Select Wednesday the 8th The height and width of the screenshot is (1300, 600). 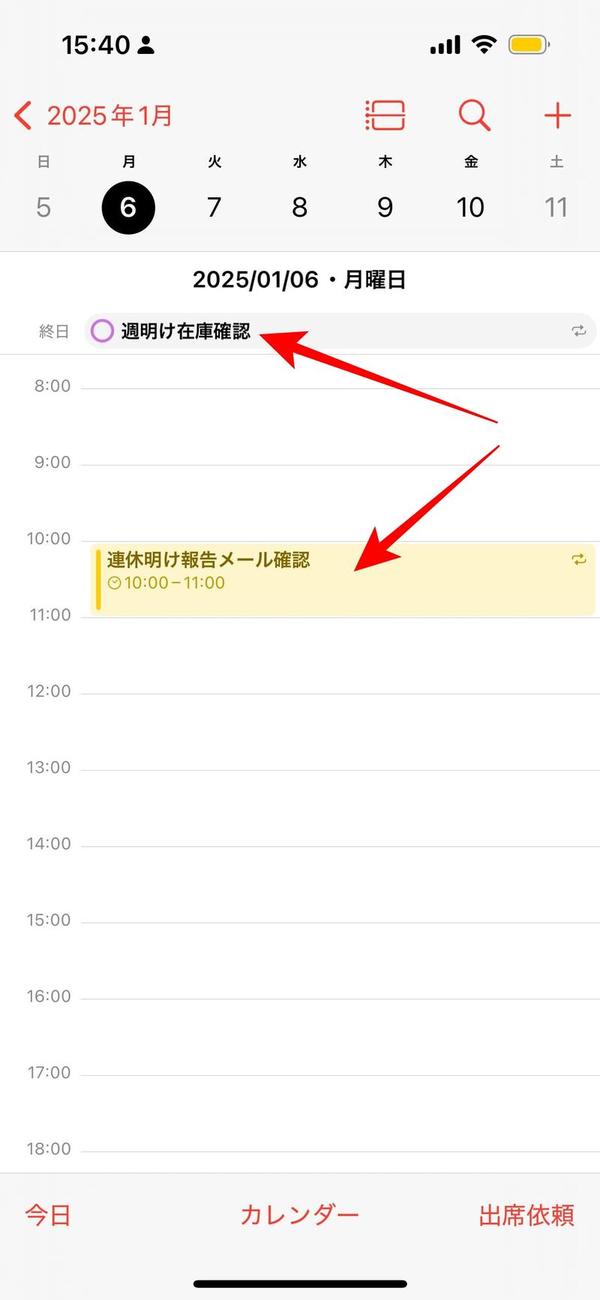[x=299, y=207]
